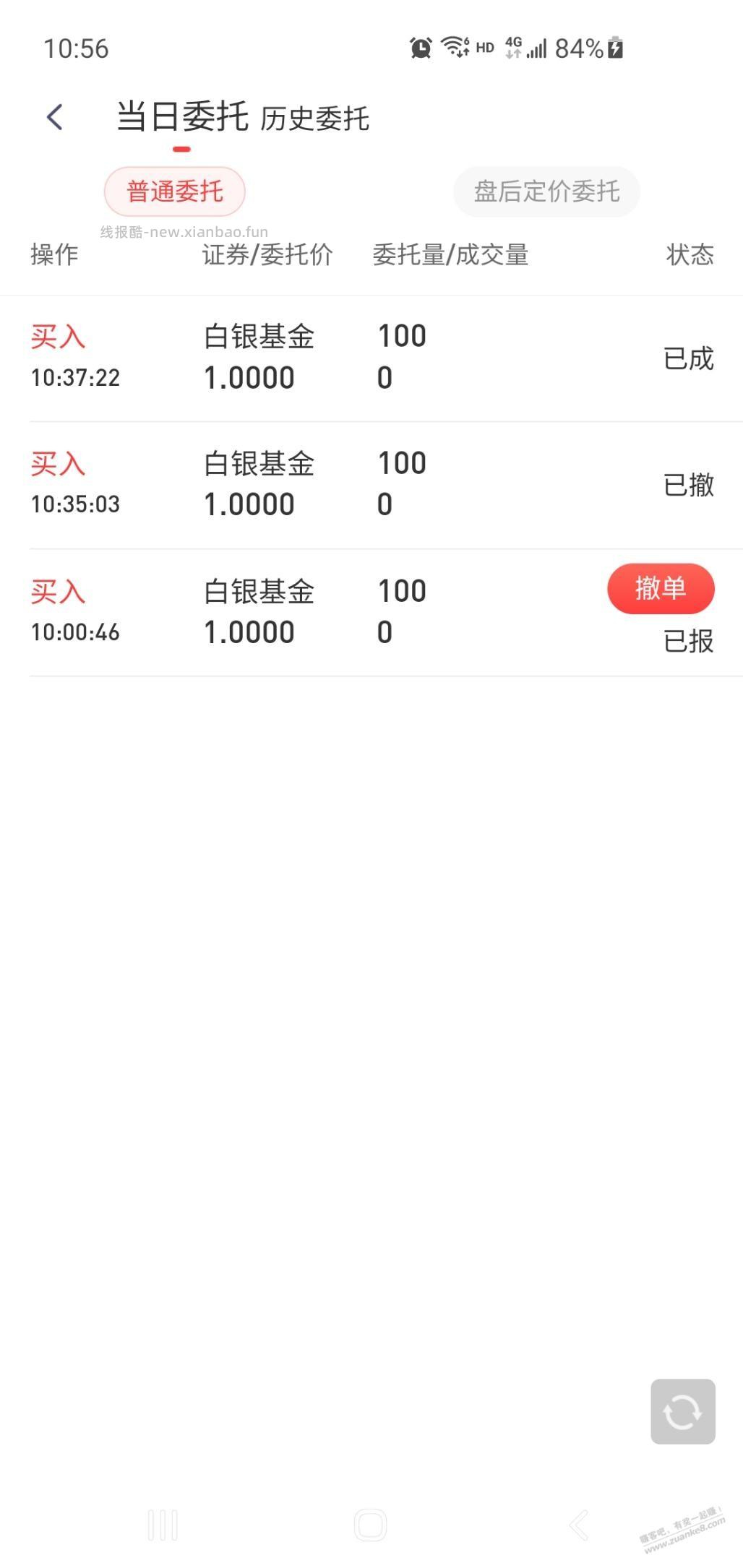Tap the battery indicator icon
743x1568 pixels.
coord(614,47)
